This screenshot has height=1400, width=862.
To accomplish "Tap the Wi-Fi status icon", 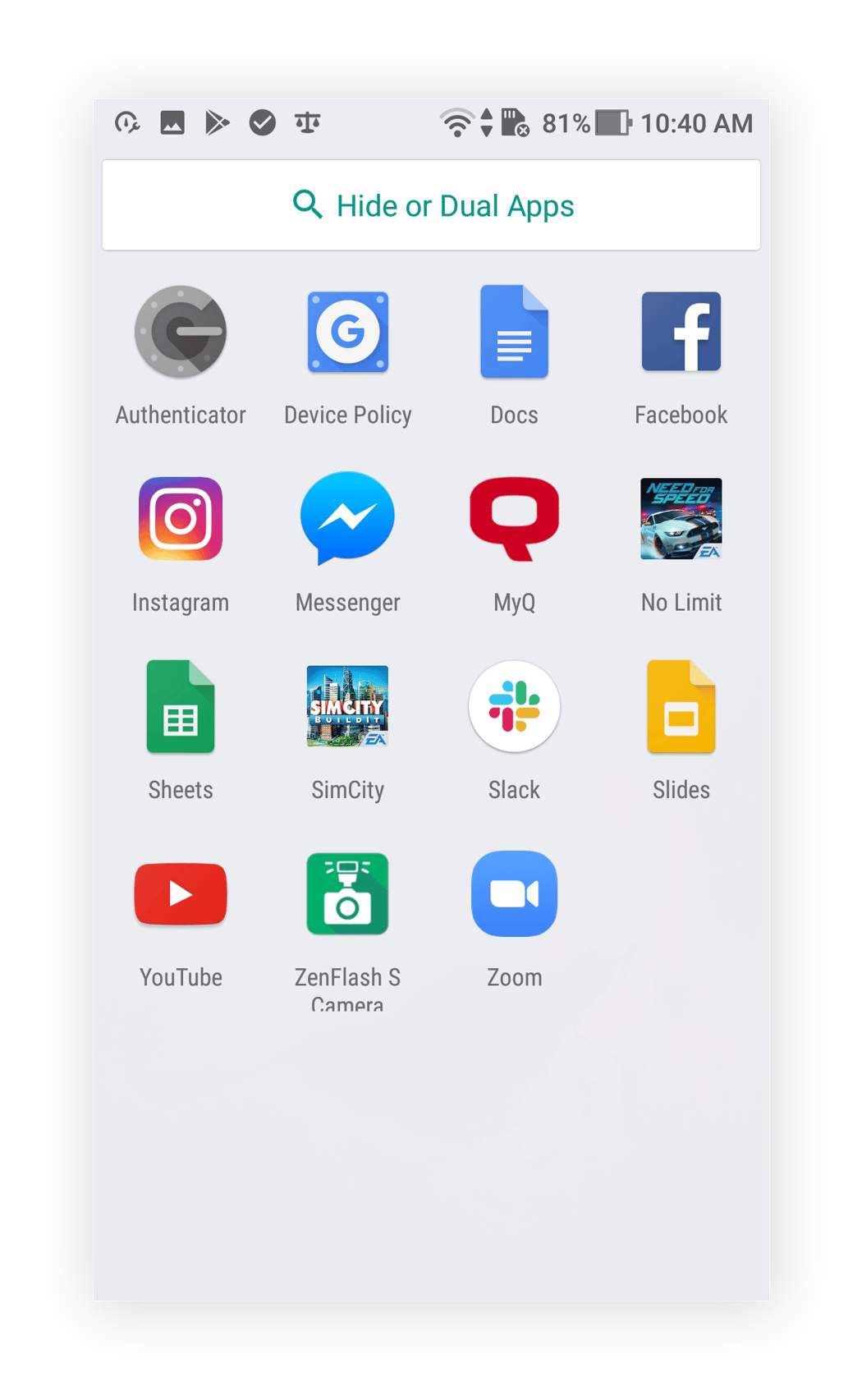I will tap(456, 122).
